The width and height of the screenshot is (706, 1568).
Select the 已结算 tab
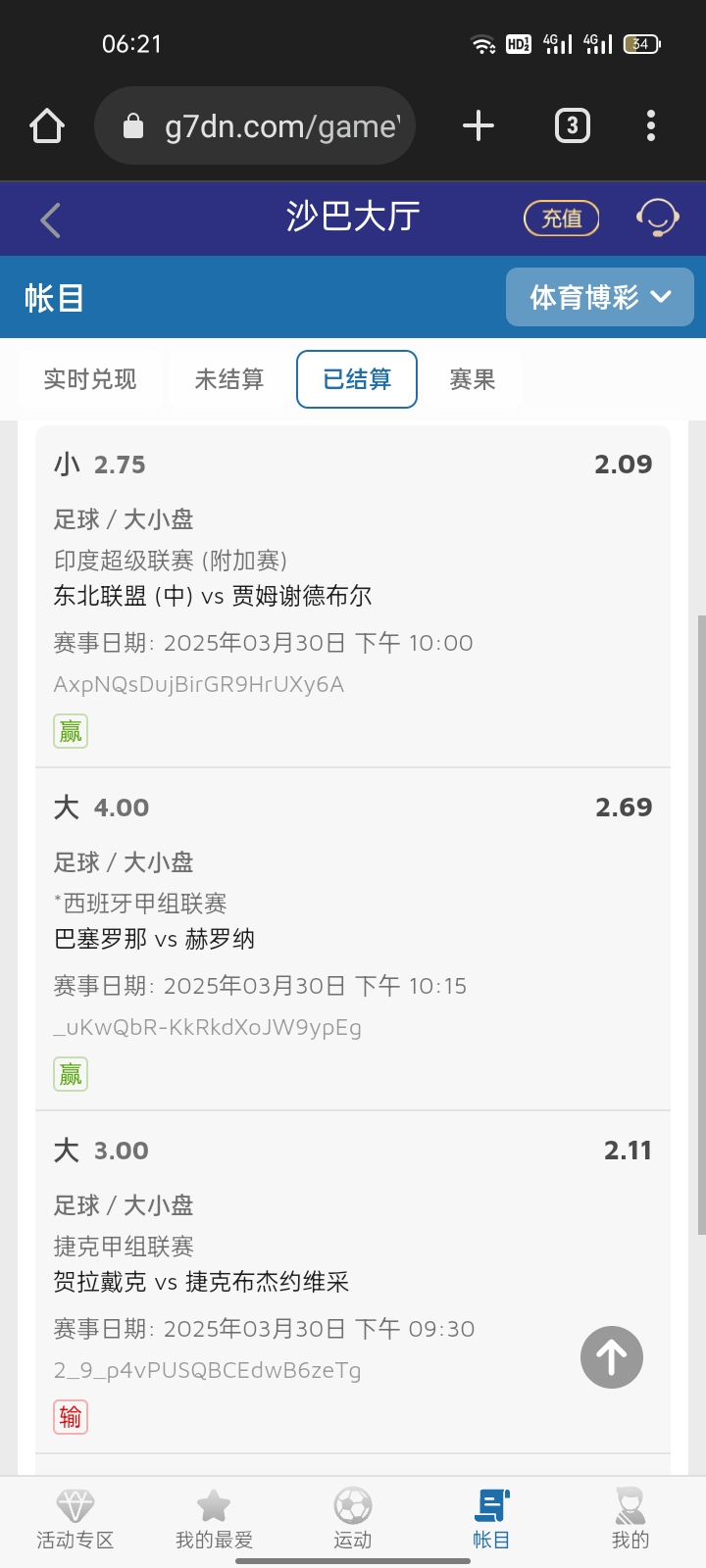[357, 379]
